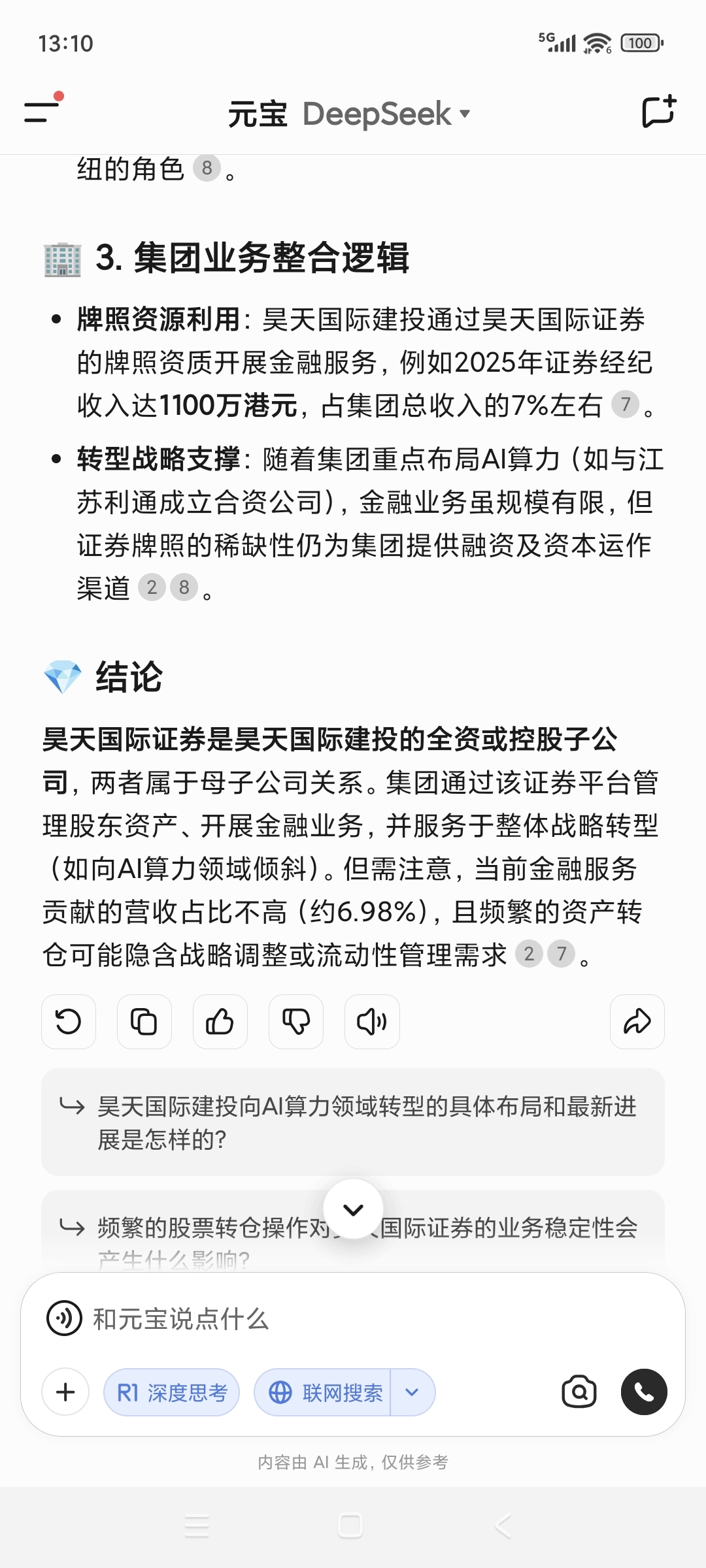This screenshot has height=1568, width=706.
Task: Jump to bottom with down chevron
Action: tap(353, 1209)
